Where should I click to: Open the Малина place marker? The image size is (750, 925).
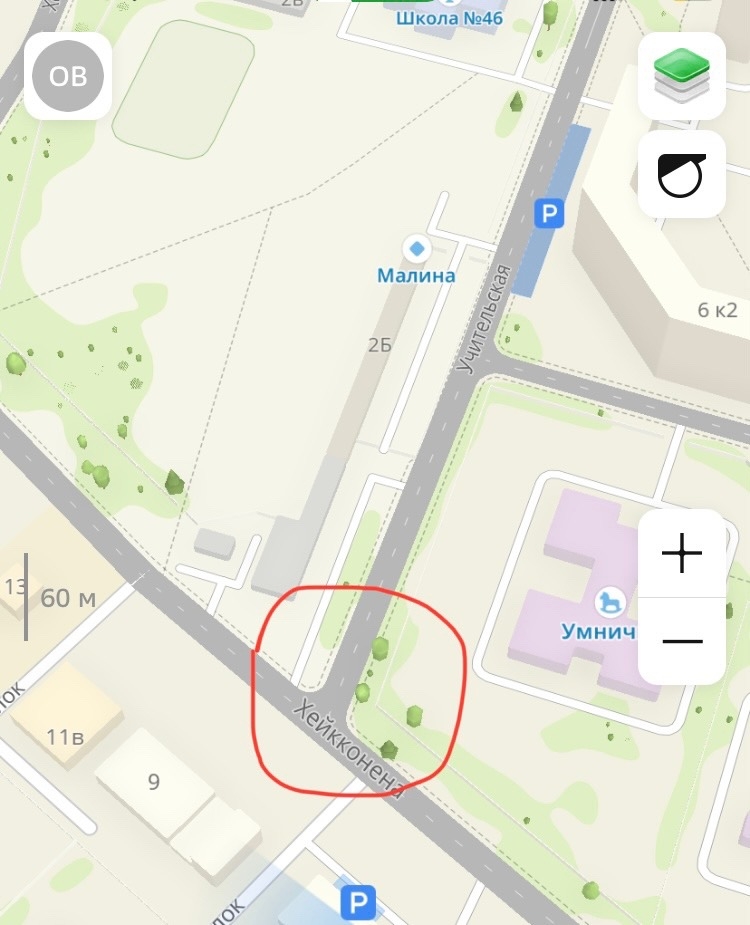point(416,248)
